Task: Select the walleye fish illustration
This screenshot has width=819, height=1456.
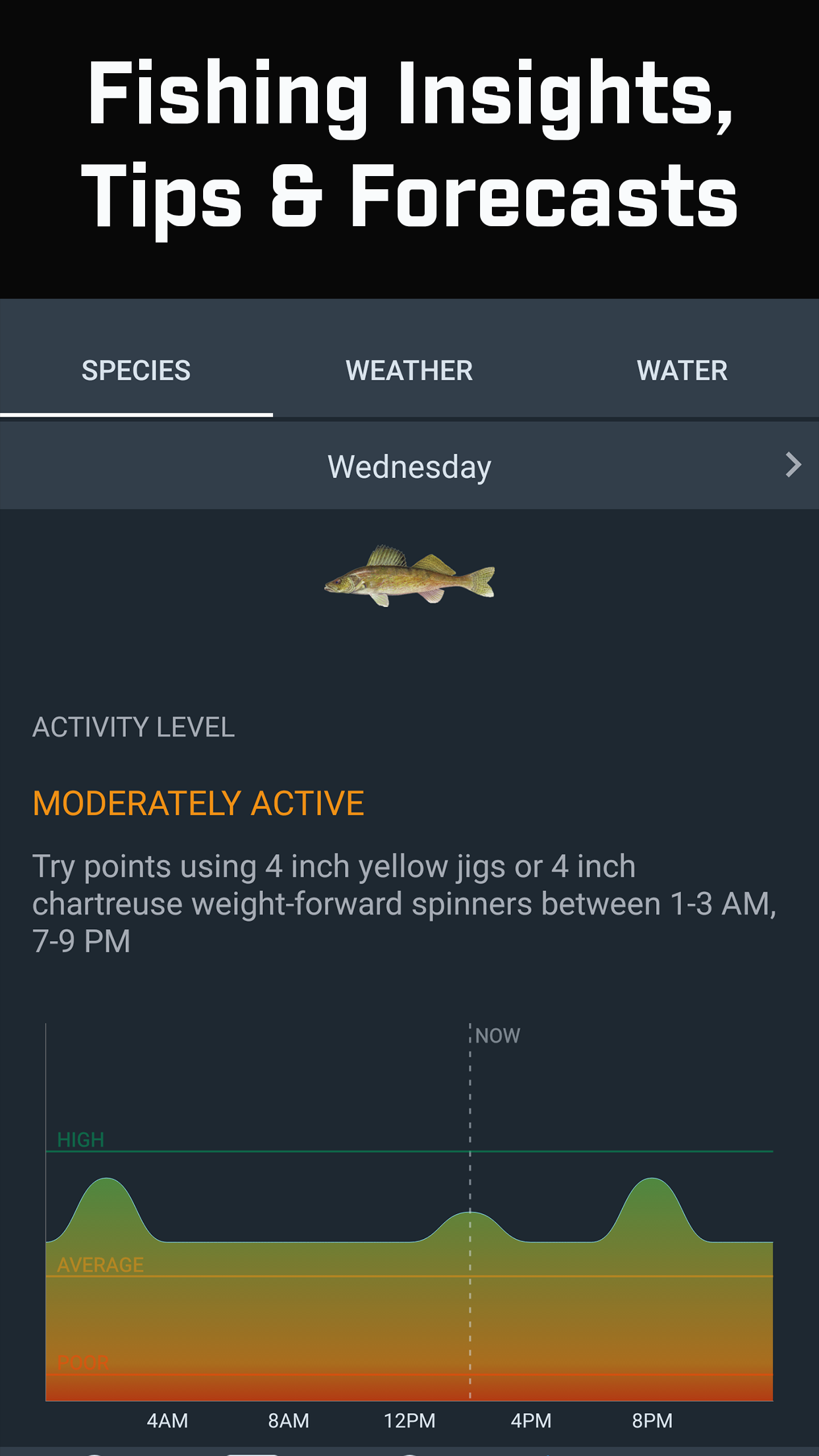Action: coord(409,577)
